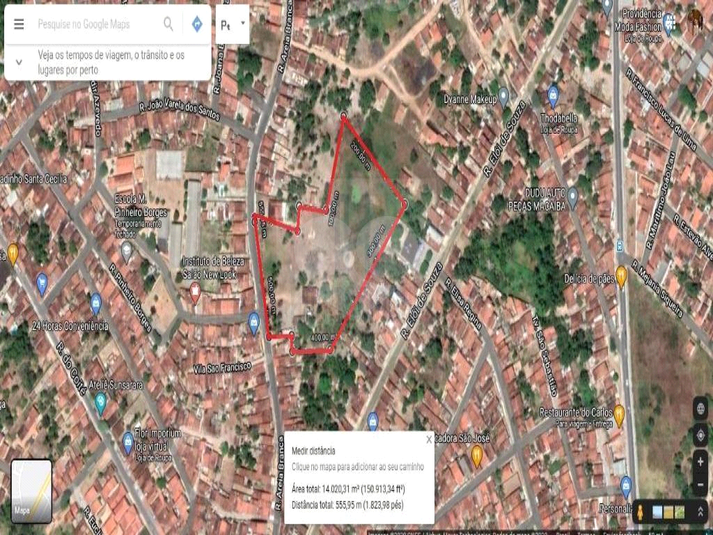This screenshot has height=535, width=713.
Task: Expand the imagery strip with the double chevron
Action: (701, 512)
